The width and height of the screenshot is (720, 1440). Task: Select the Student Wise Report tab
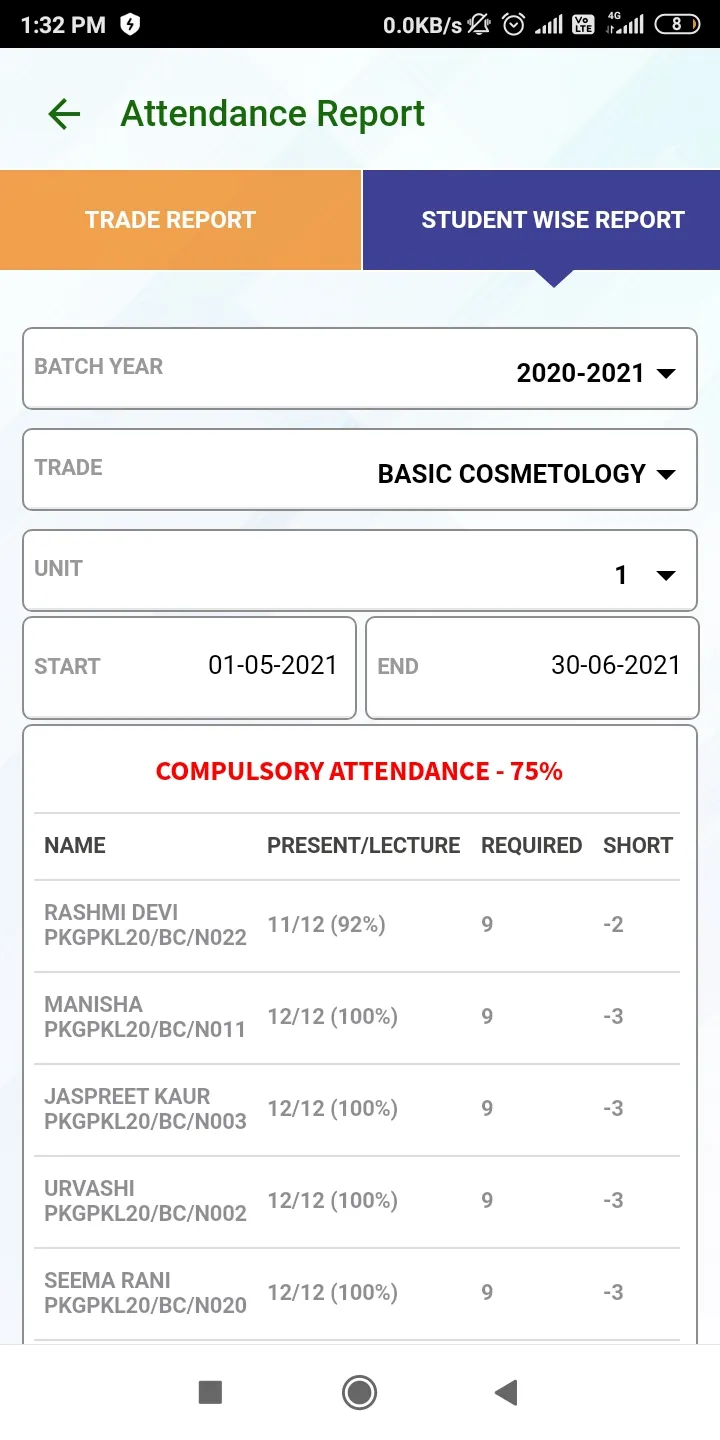553,220
